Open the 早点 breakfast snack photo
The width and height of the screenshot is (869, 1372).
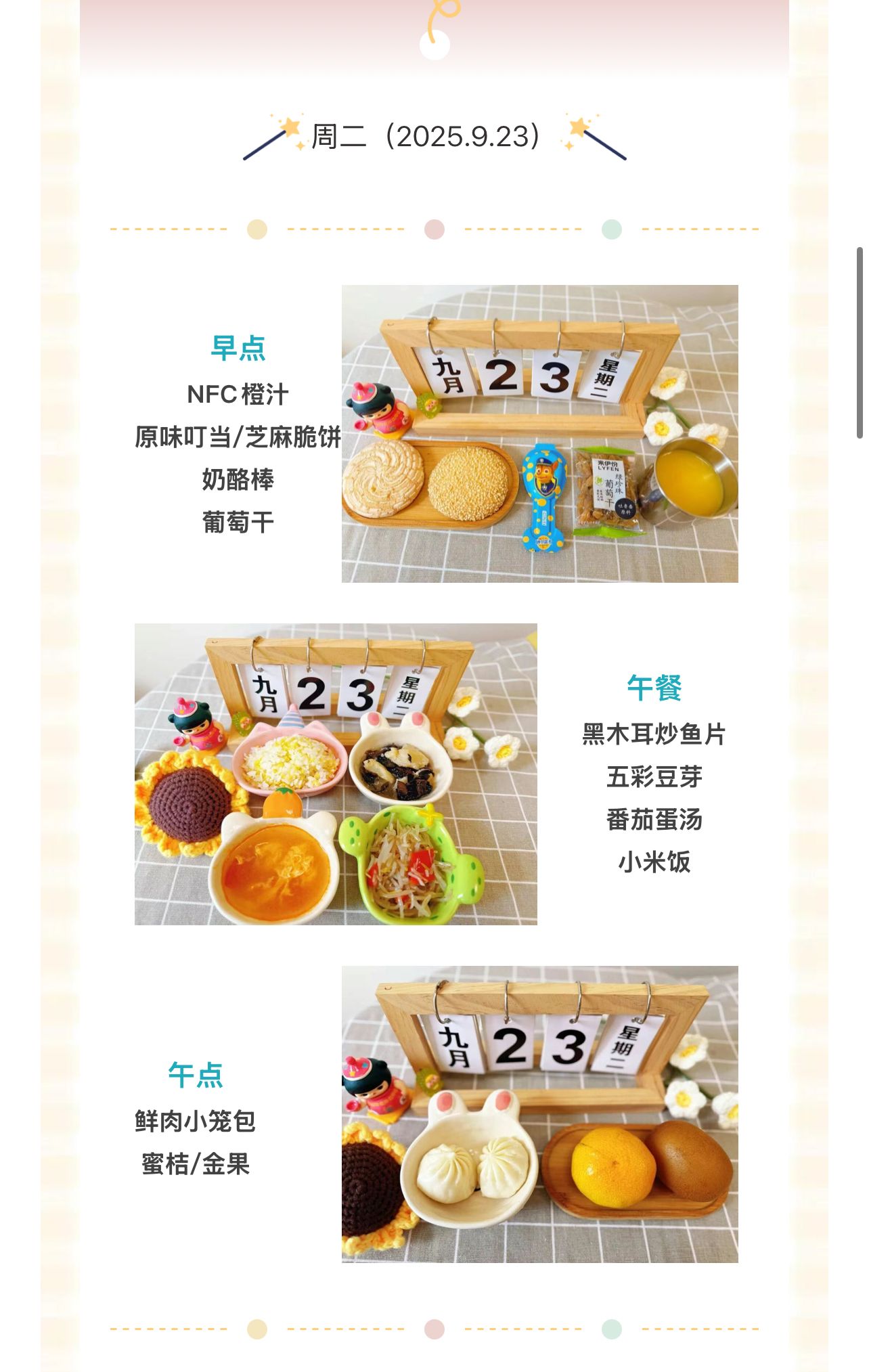pyautogui.click(x=539, y=434)
